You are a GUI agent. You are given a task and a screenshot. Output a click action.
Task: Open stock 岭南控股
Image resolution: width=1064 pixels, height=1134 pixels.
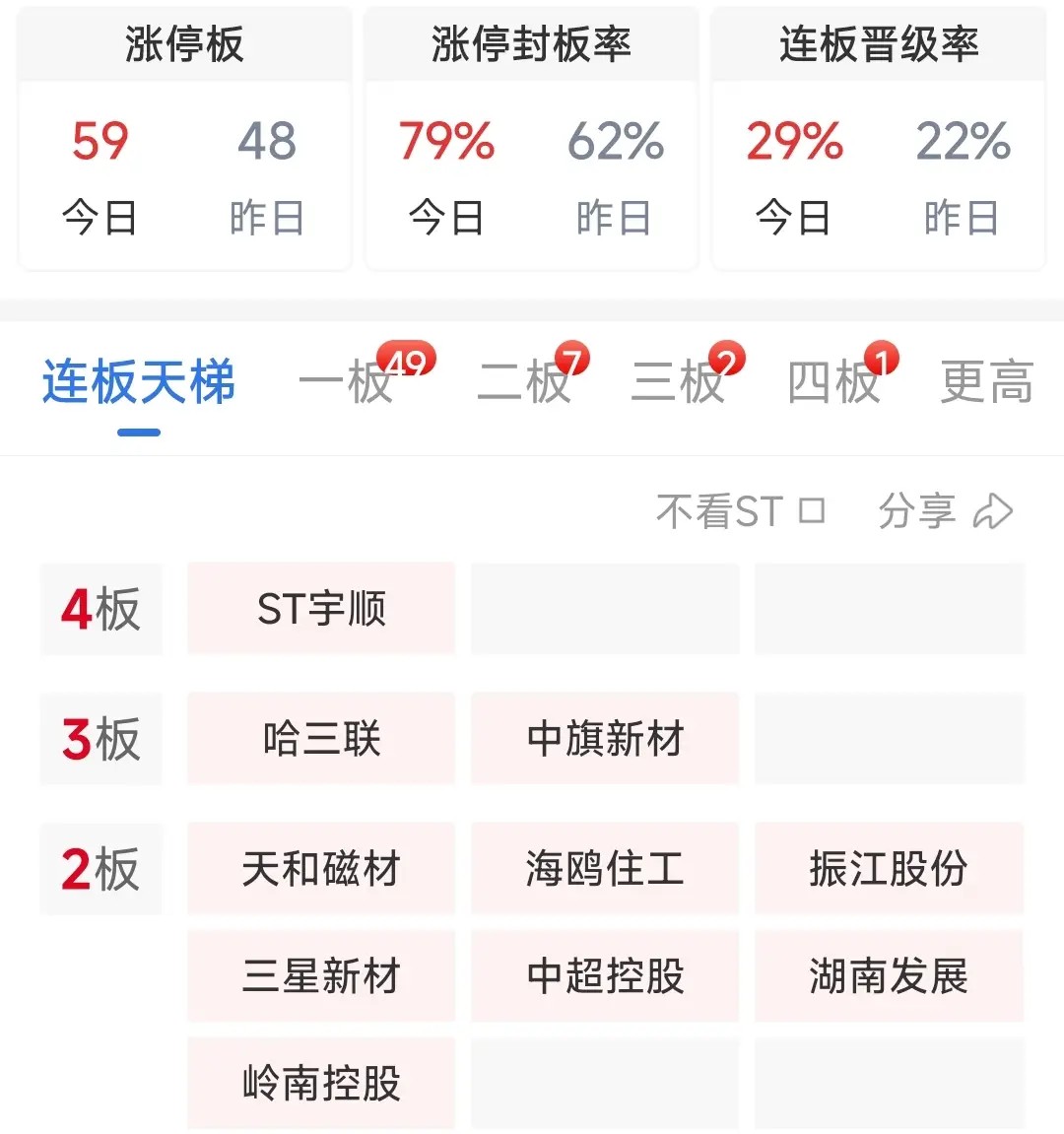[x=321, y=1084]
